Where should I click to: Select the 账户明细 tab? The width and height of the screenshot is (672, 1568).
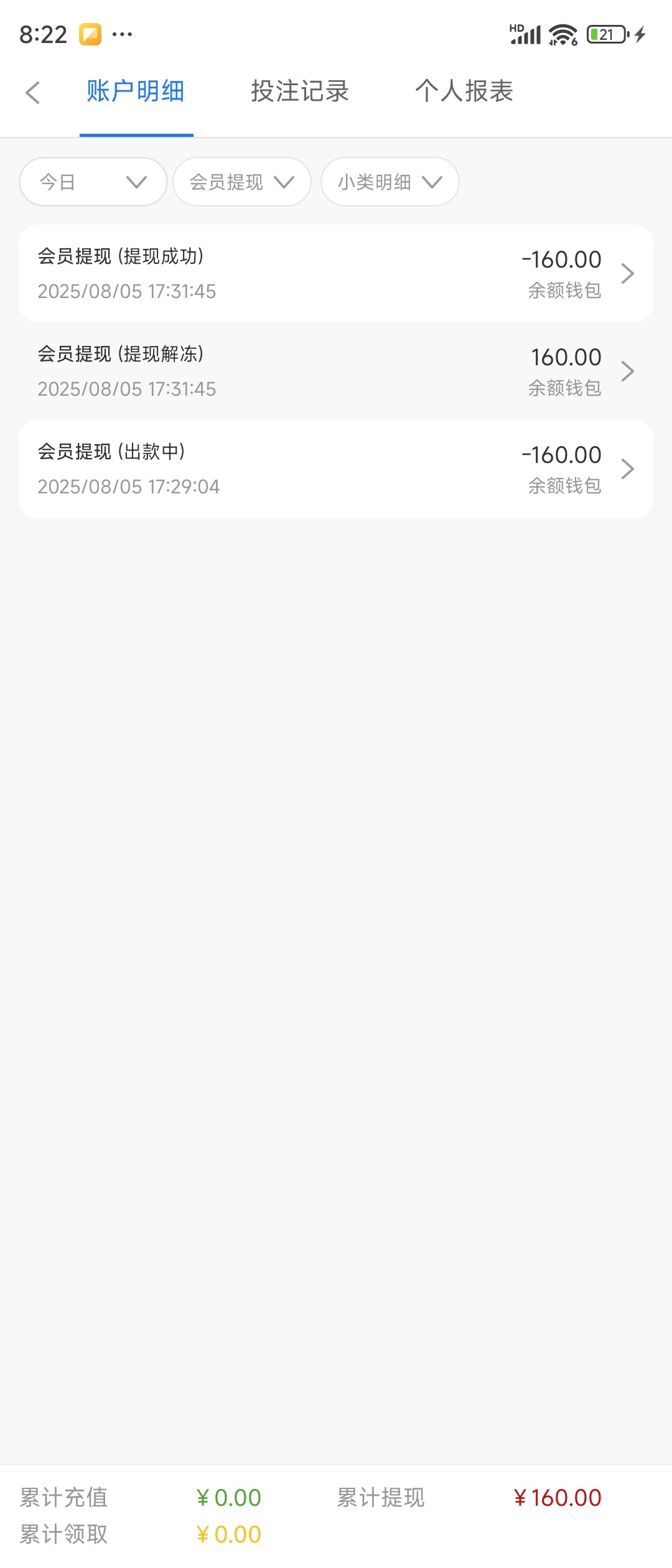(136, 91)
